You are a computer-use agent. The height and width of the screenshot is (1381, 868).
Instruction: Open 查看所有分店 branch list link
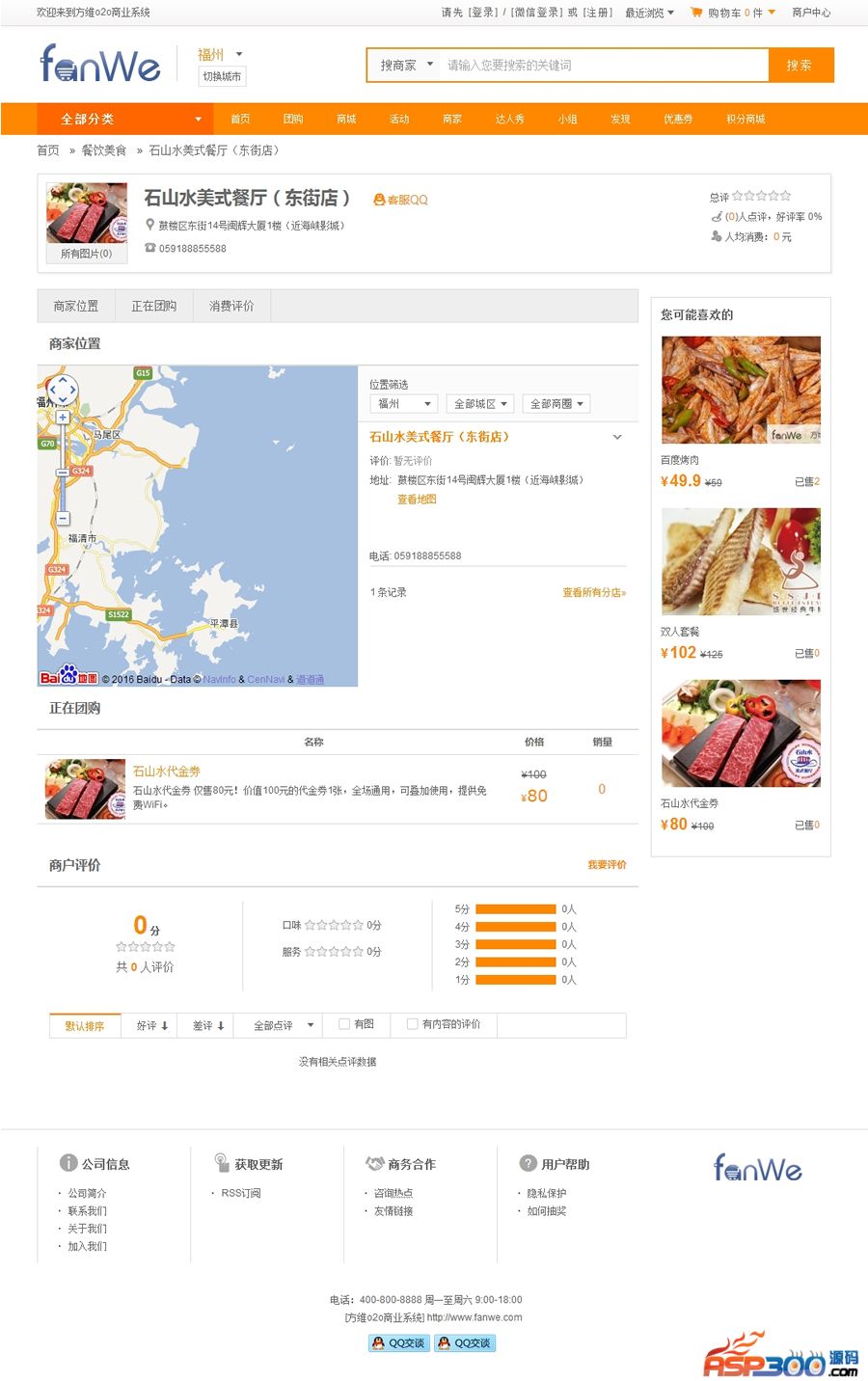click(594, 592)
